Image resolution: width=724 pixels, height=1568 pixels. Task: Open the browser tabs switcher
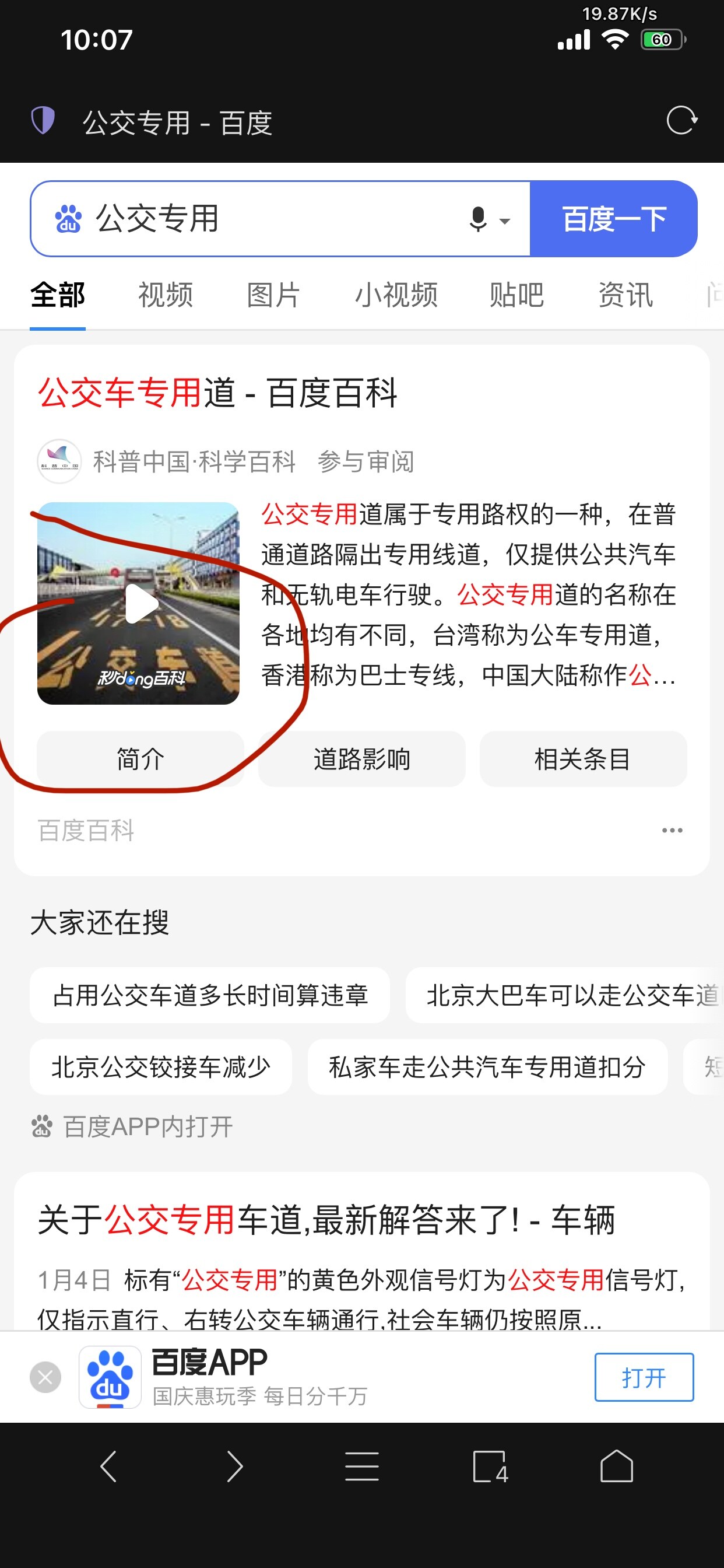coord(490,1466)
